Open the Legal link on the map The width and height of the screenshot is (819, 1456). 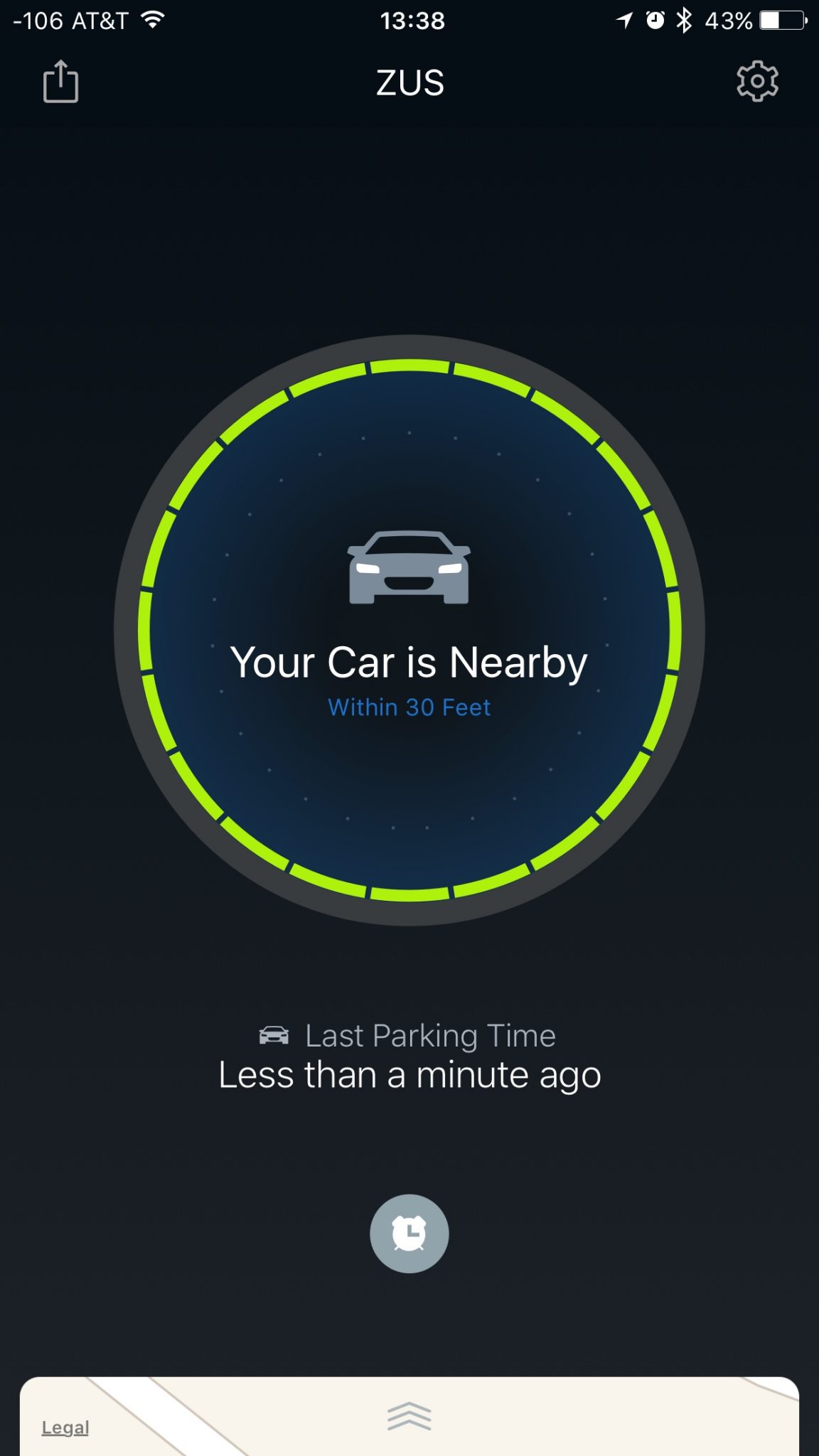[65, 1428]
